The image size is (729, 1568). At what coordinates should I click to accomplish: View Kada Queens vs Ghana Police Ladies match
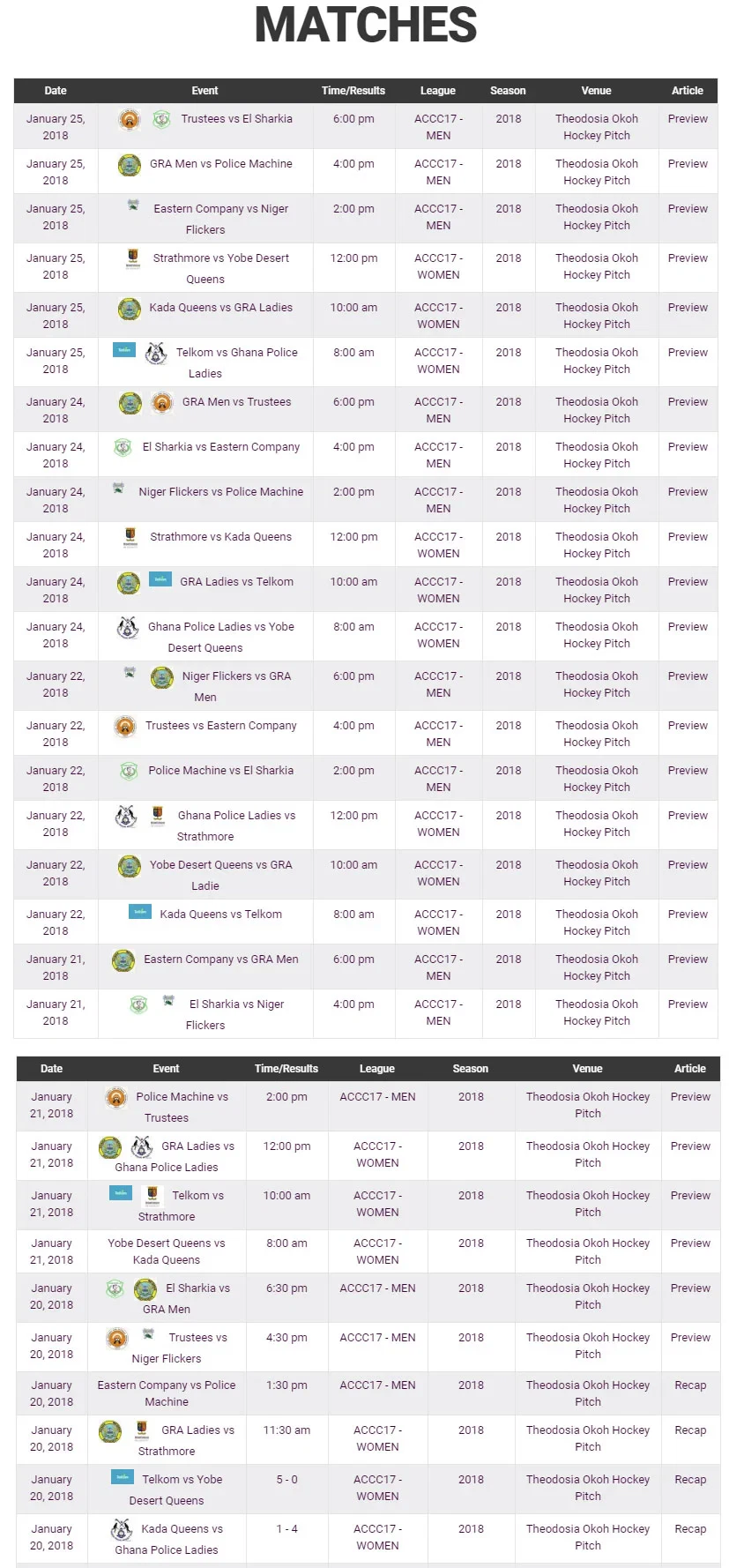point(182,1529)
